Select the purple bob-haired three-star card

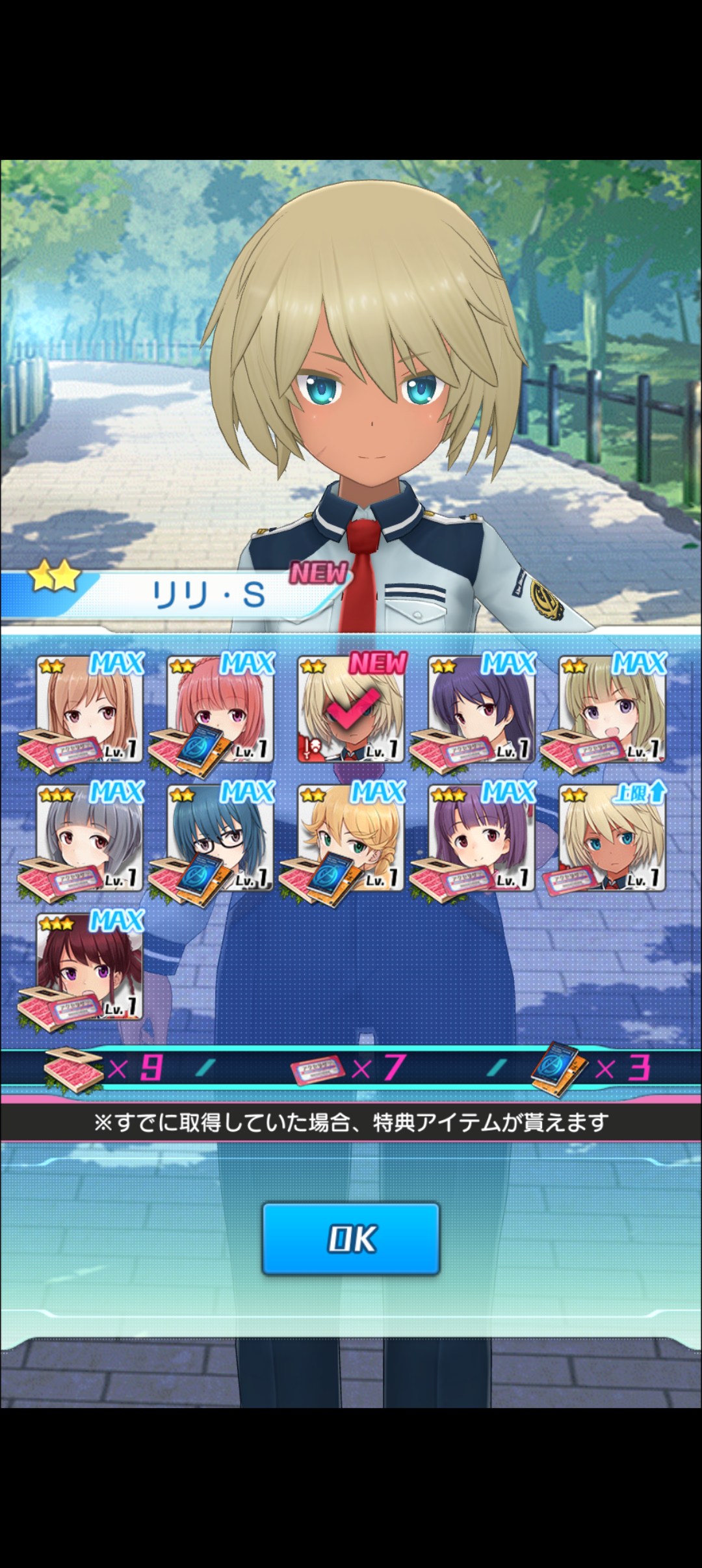click(x=482, y=839)
